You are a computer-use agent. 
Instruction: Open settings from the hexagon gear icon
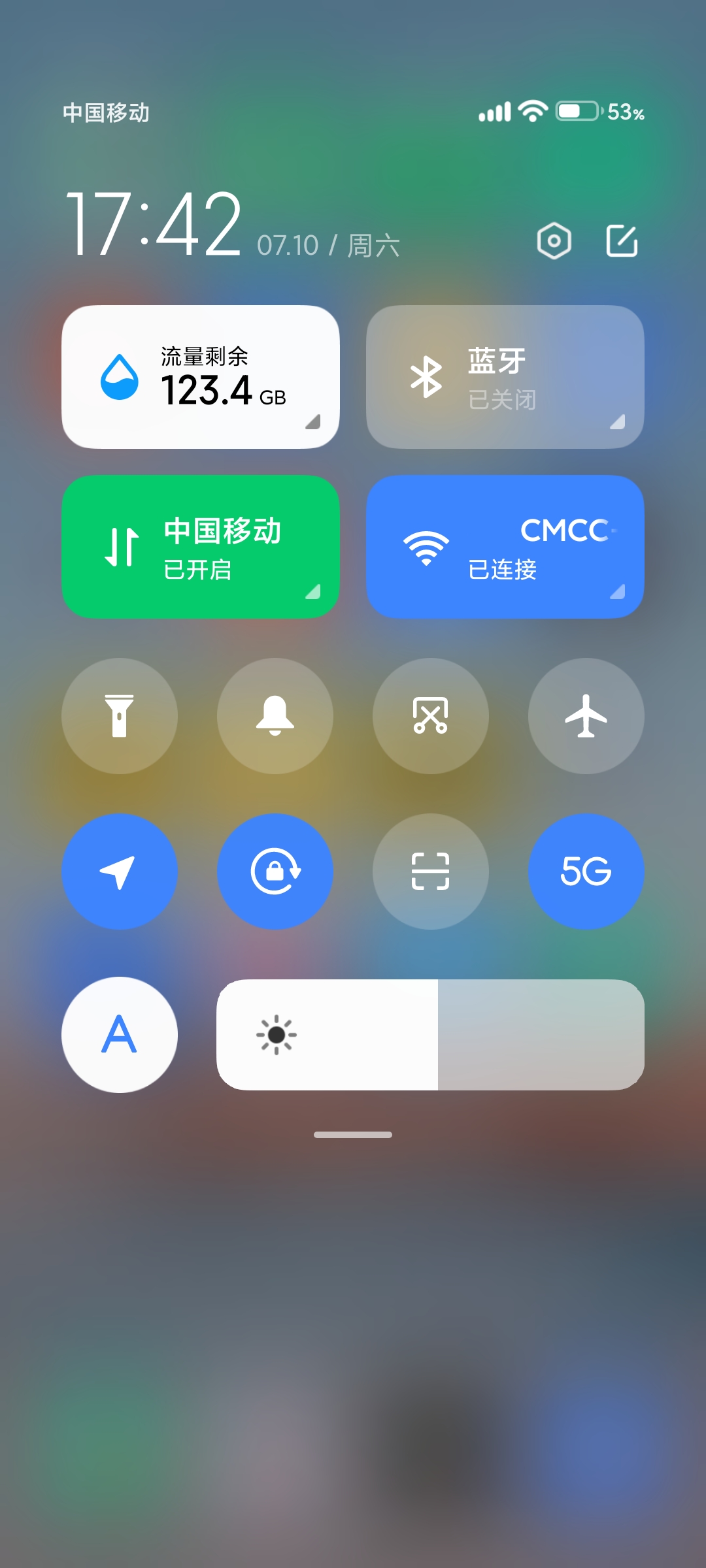(554, 241)
